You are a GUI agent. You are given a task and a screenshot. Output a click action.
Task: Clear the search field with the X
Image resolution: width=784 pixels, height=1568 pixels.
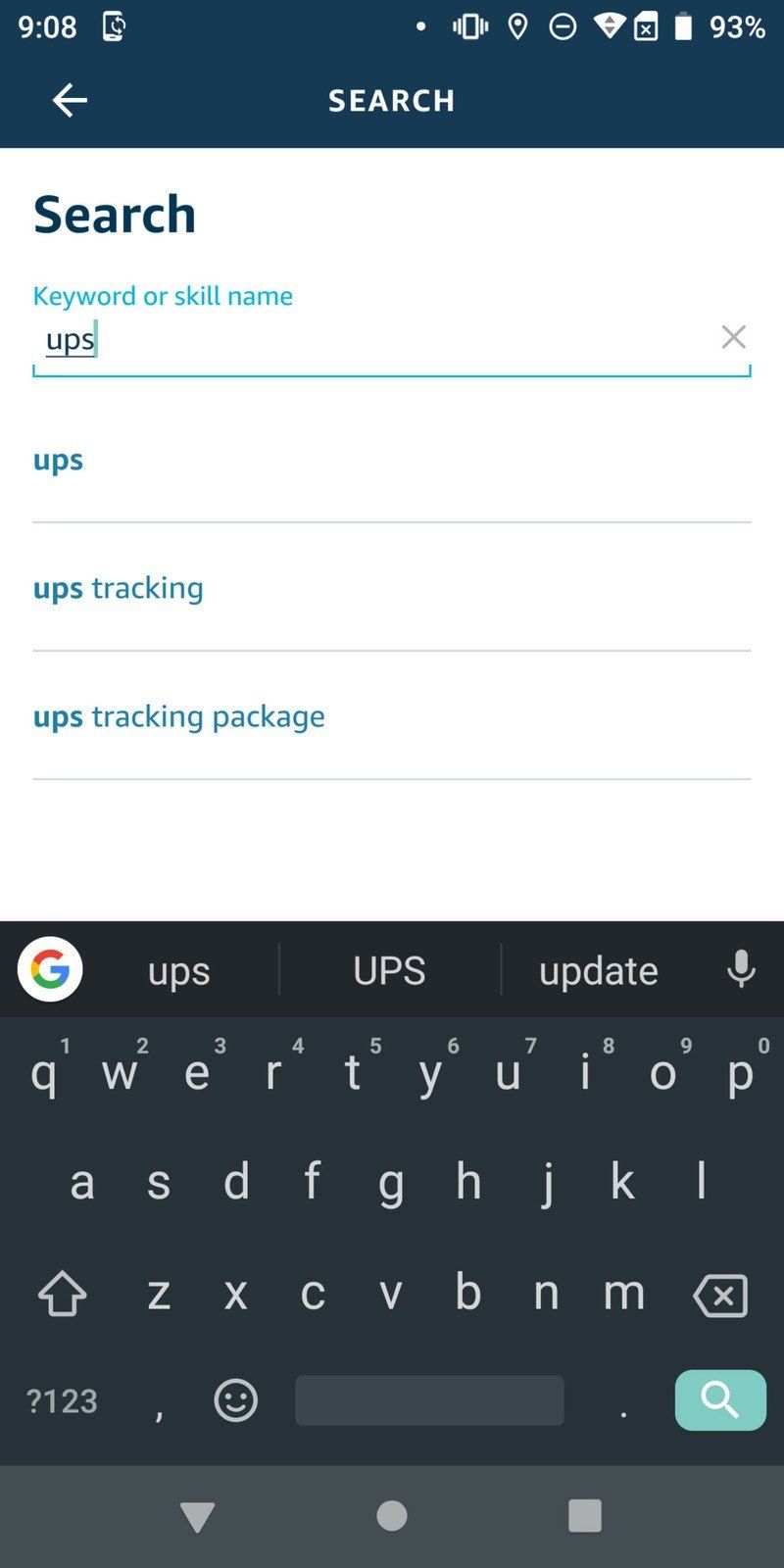734,337
